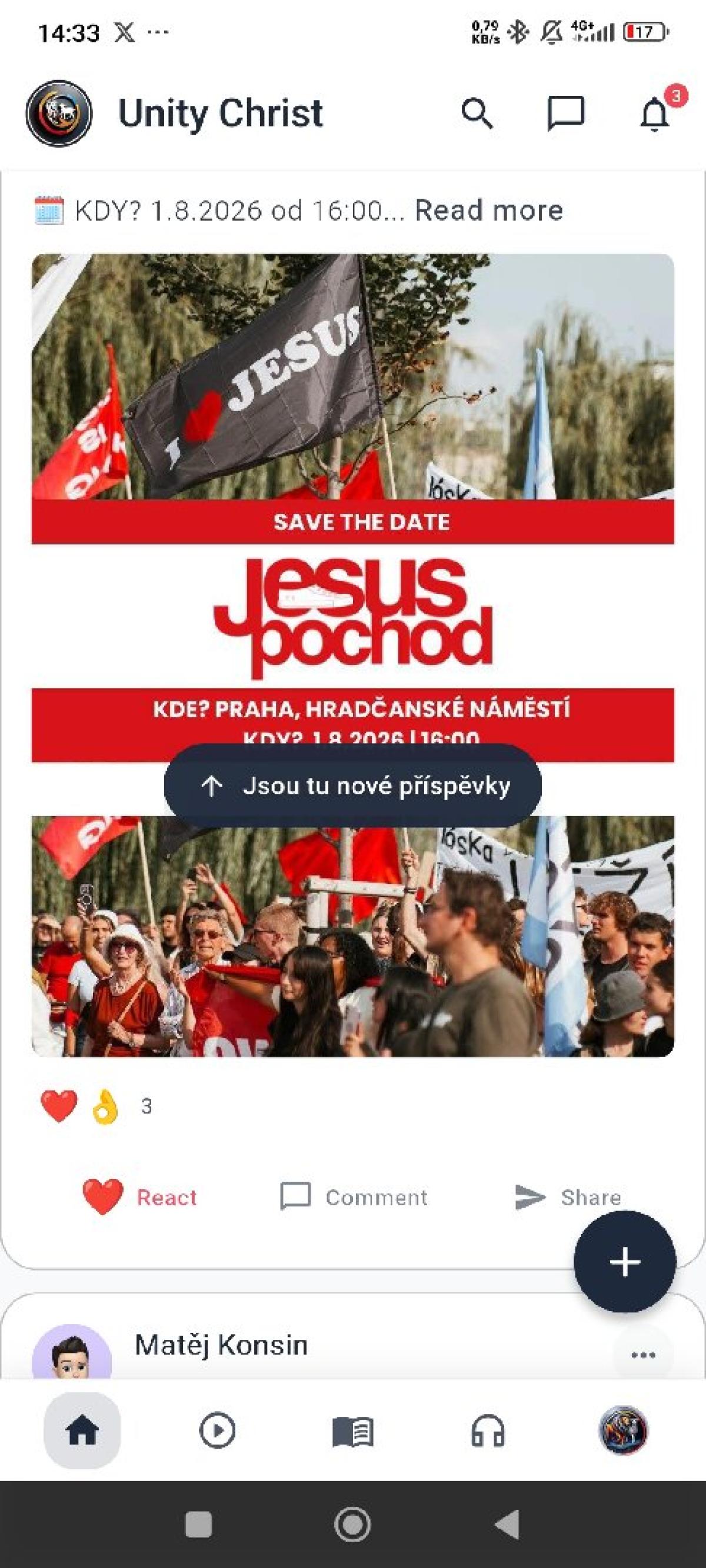Switch to the headphones audio tab
Viewport: 706px width, 1568px height.
tap(488, 1430)
